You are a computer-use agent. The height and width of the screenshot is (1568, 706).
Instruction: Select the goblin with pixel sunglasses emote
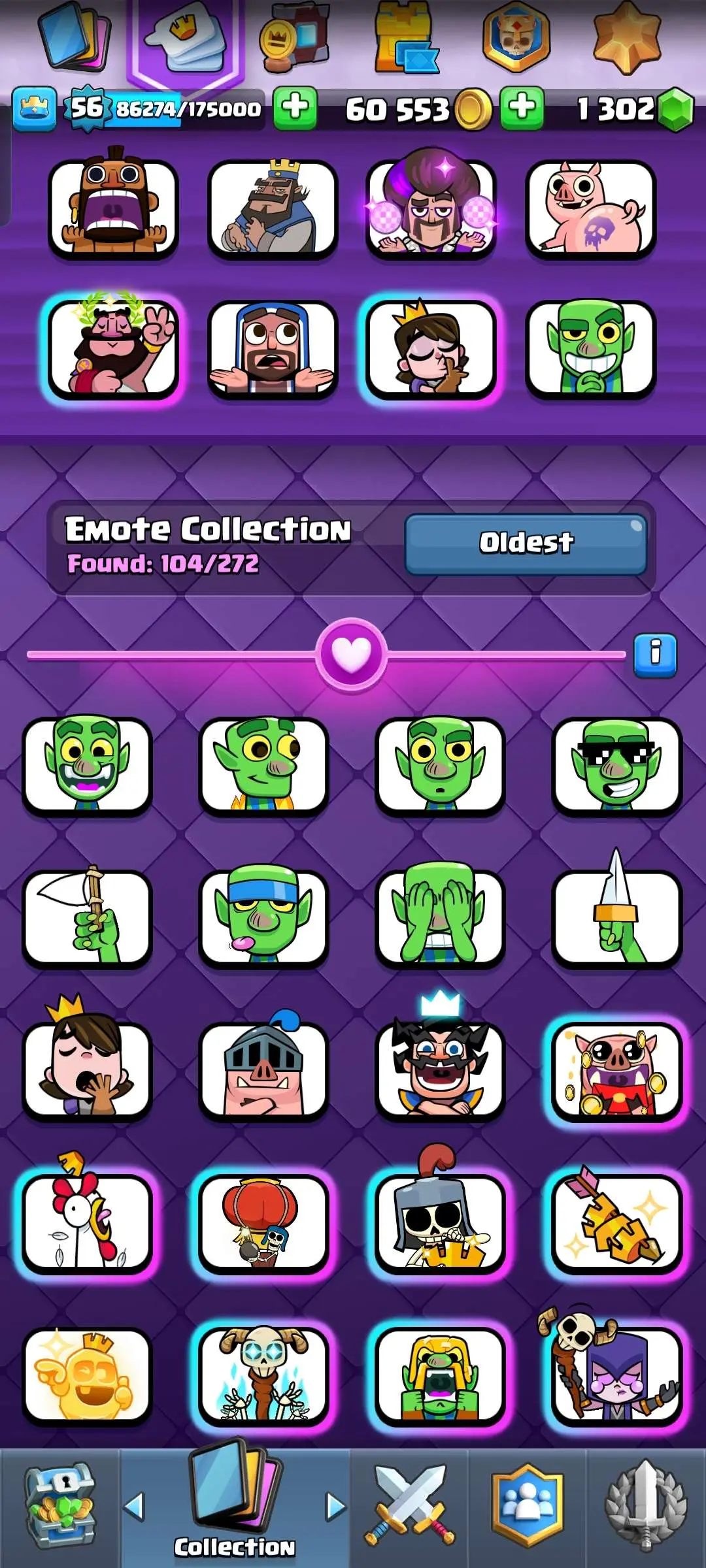[616, 766]
